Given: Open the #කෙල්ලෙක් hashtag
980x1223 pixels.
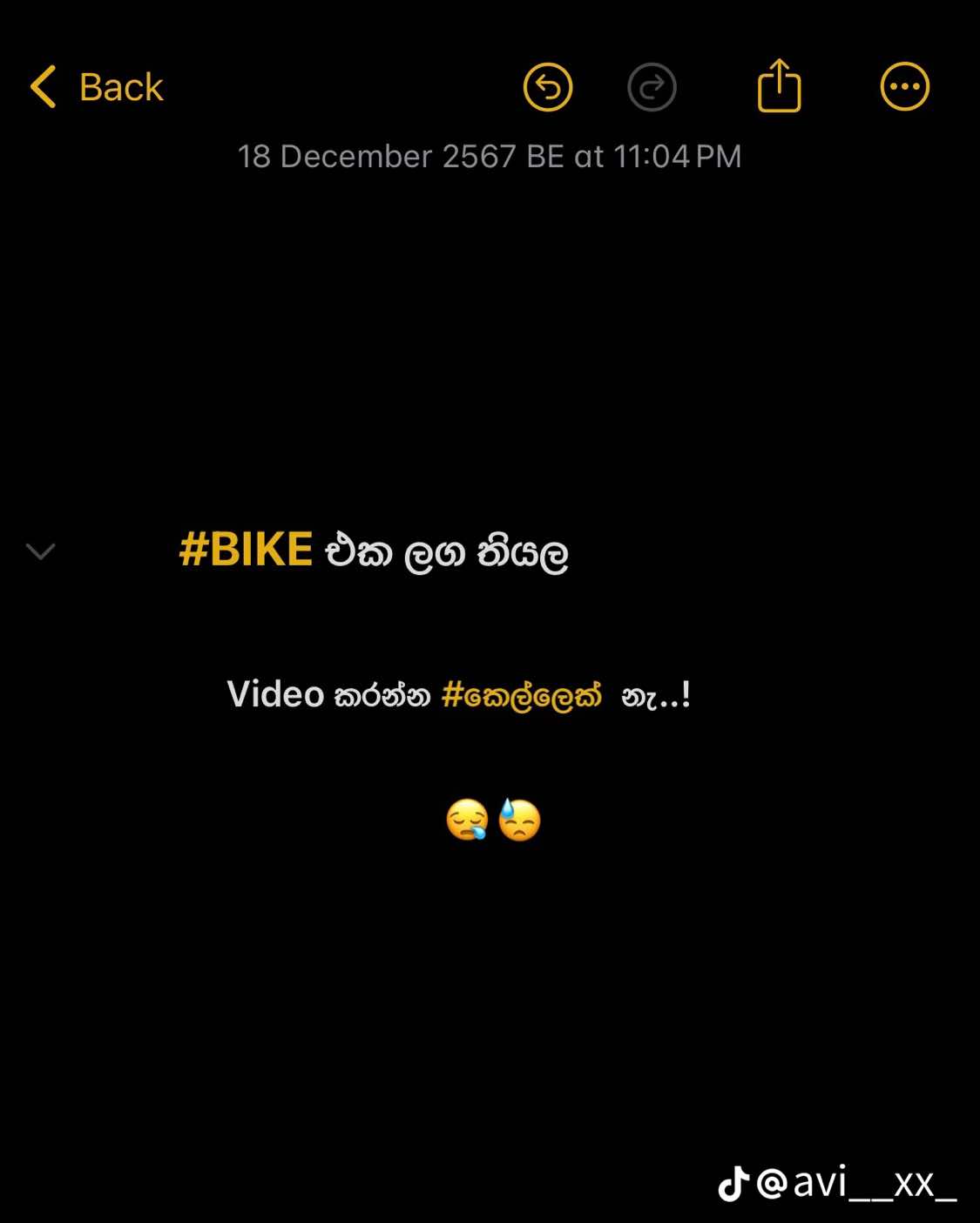Looking at the screenshot, I should [x=521, y=696].
